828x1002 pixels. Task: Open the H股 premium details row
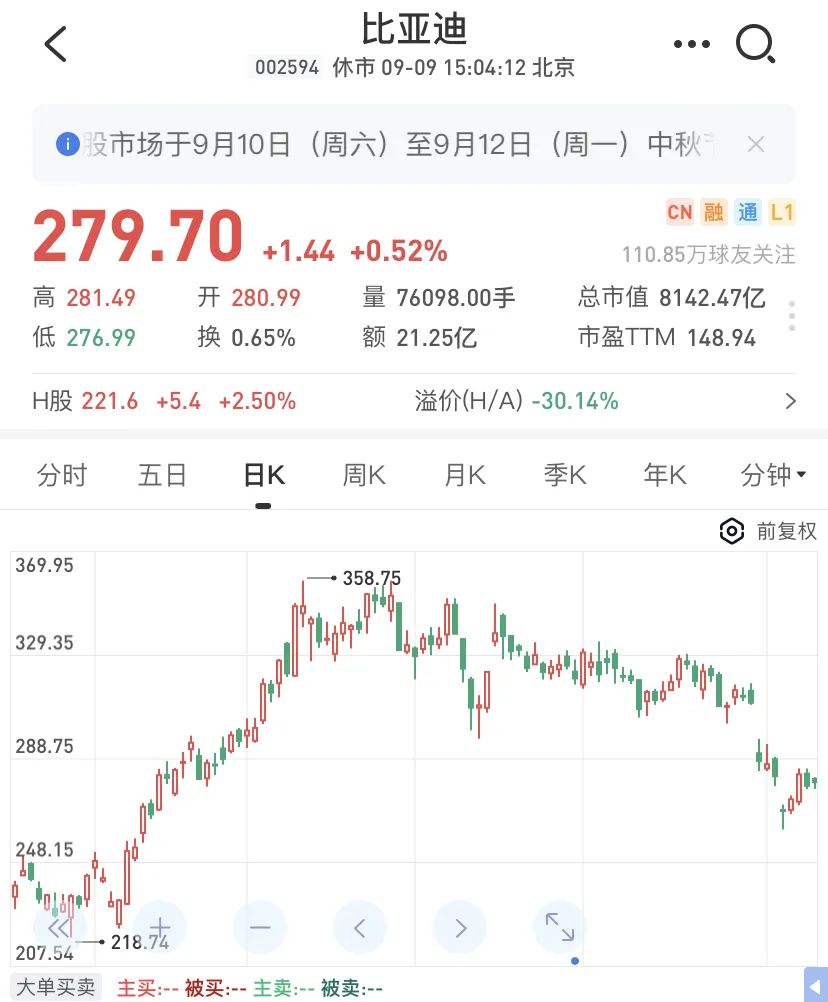[x=414, y=401]
